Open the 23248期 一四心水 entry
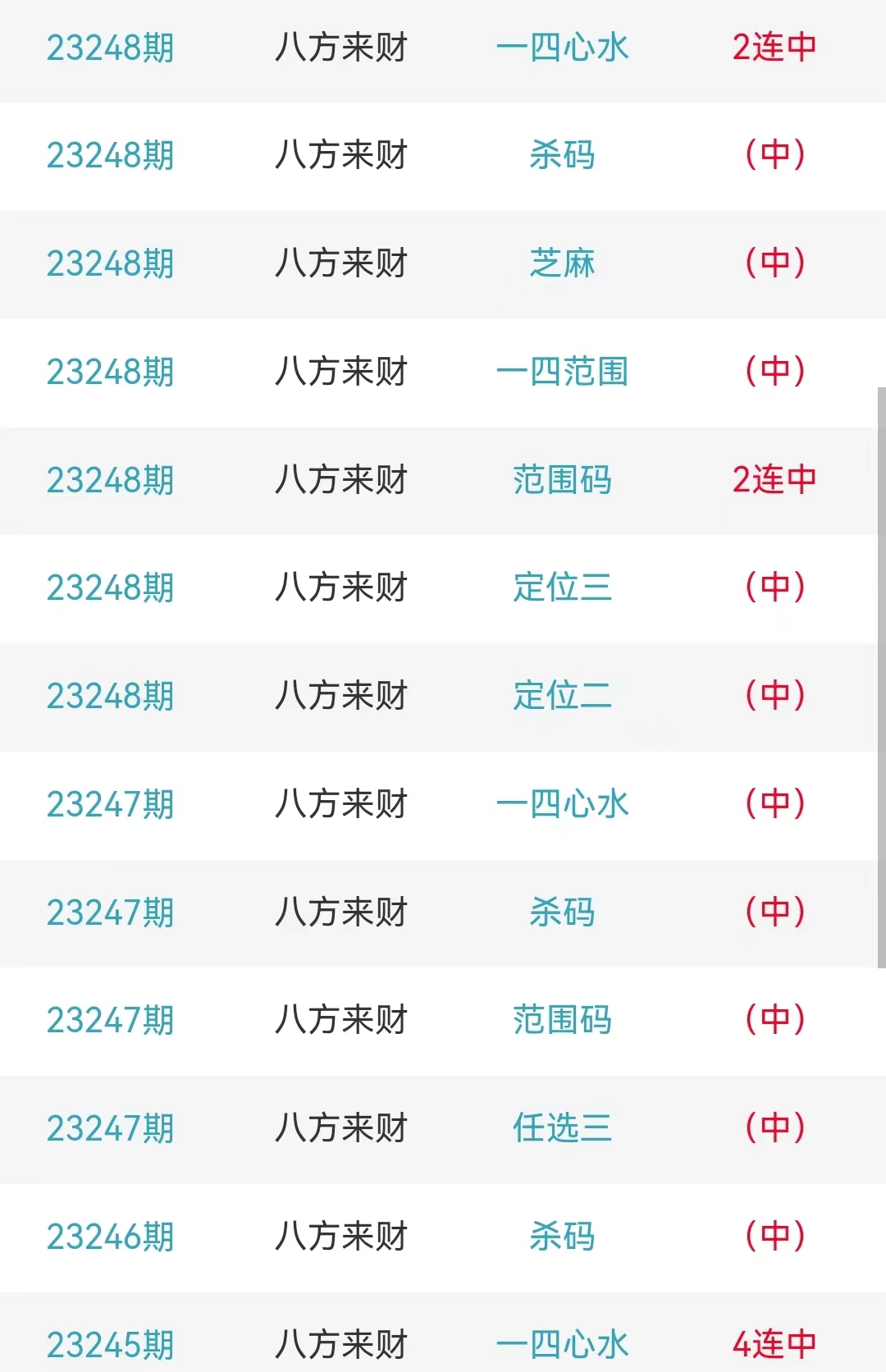Image resolution: width=886 pixels, height=1372 pixels. tap(562, 48)
